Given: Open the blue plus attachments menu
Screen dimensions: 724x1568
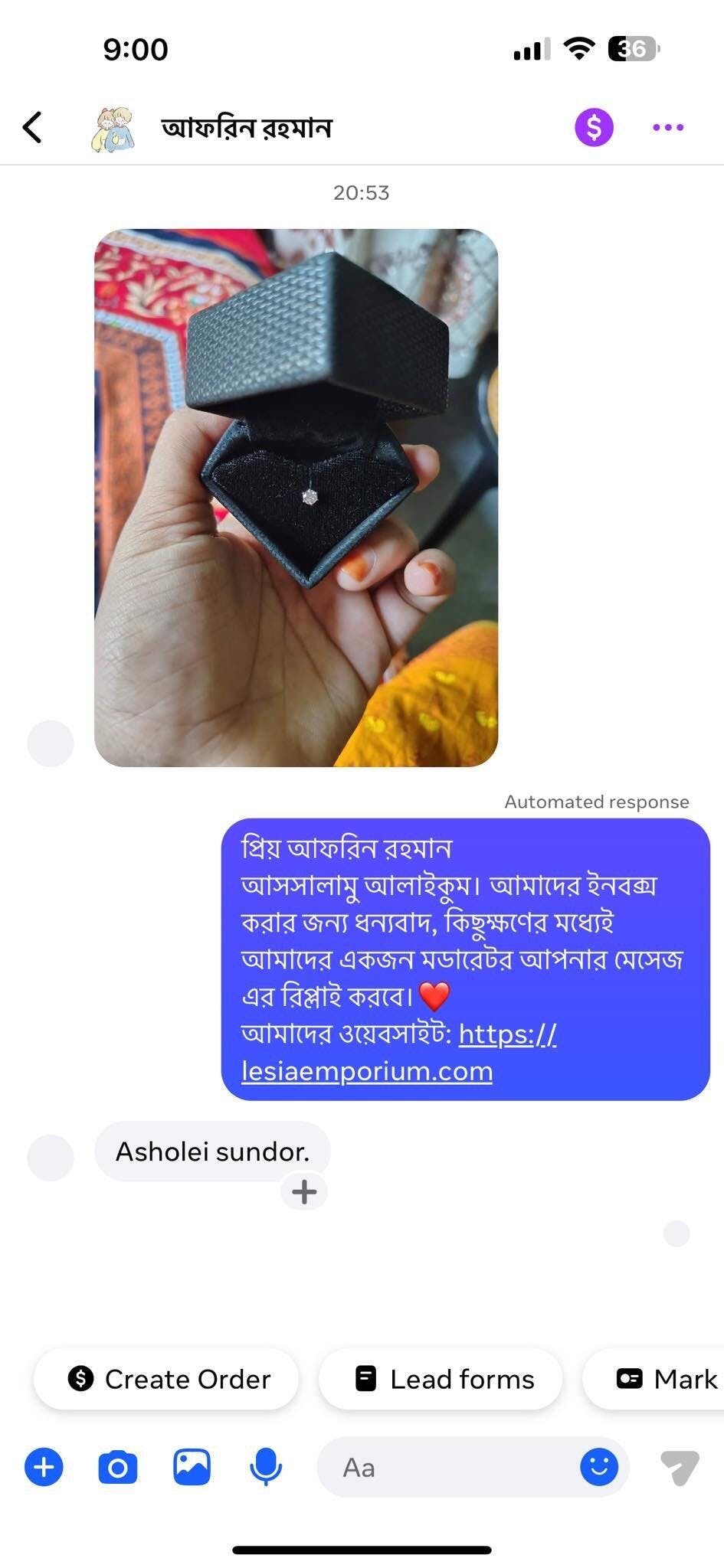Looking at the screenshot, I should (x=44, y=1467).
